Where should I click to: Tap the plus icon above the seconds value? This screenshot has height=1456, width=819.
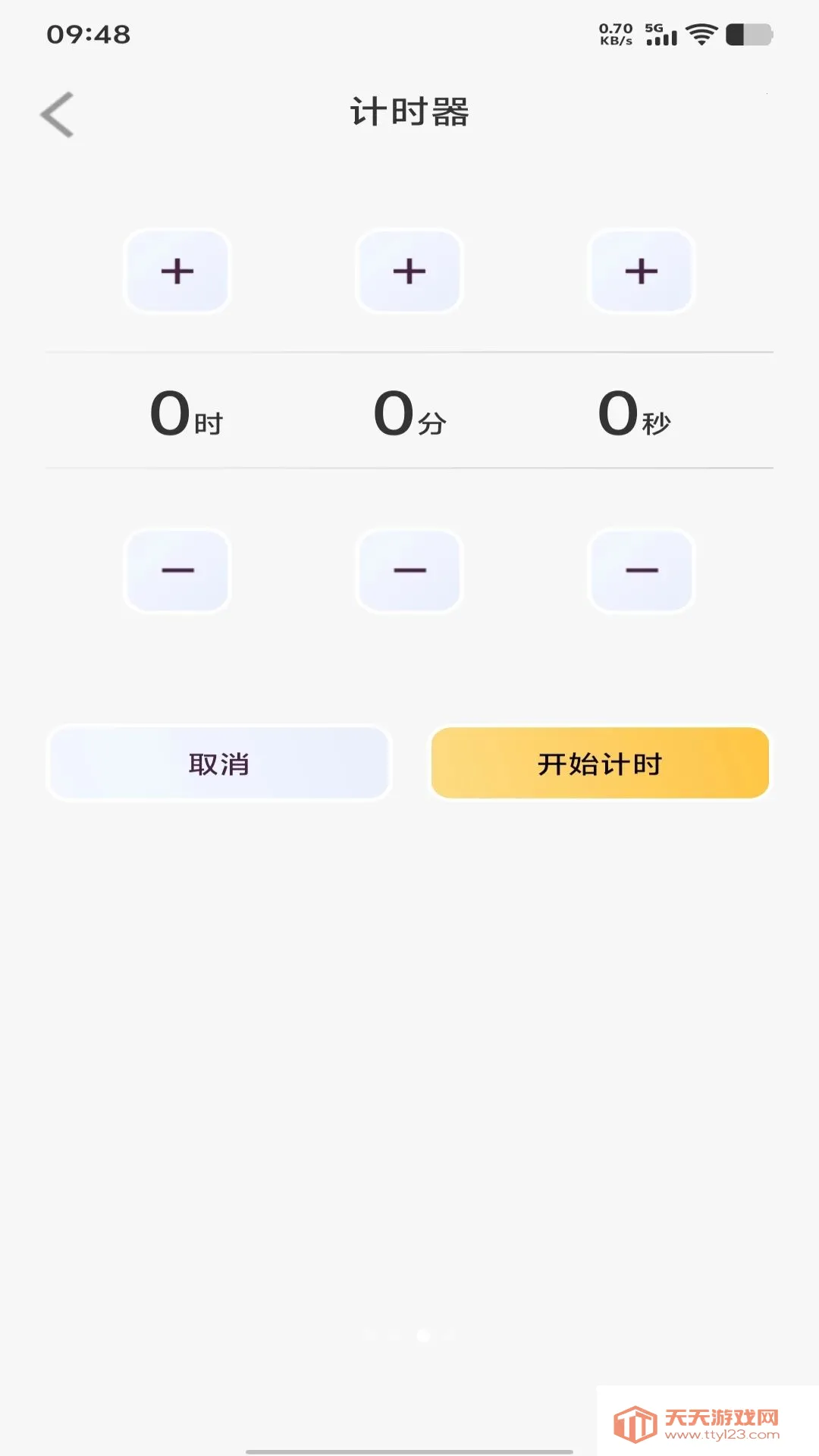642,271
